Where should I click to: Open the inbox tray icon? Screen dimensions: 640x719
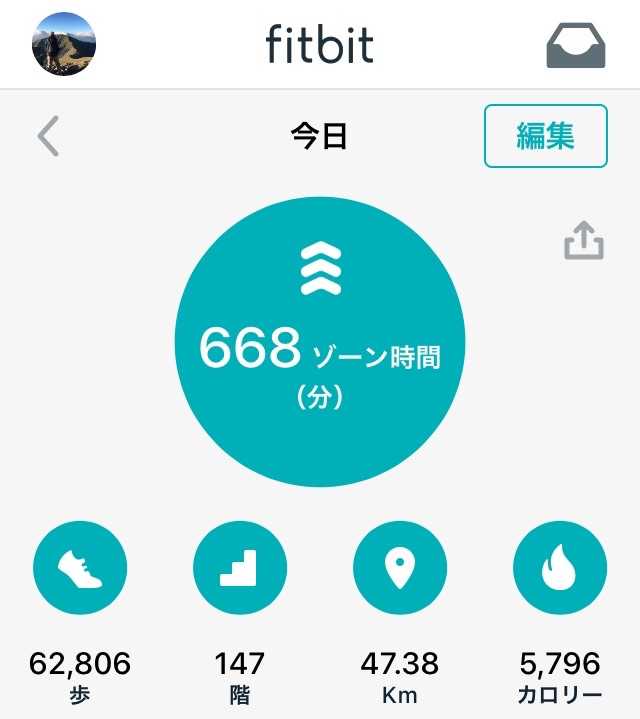576,45
